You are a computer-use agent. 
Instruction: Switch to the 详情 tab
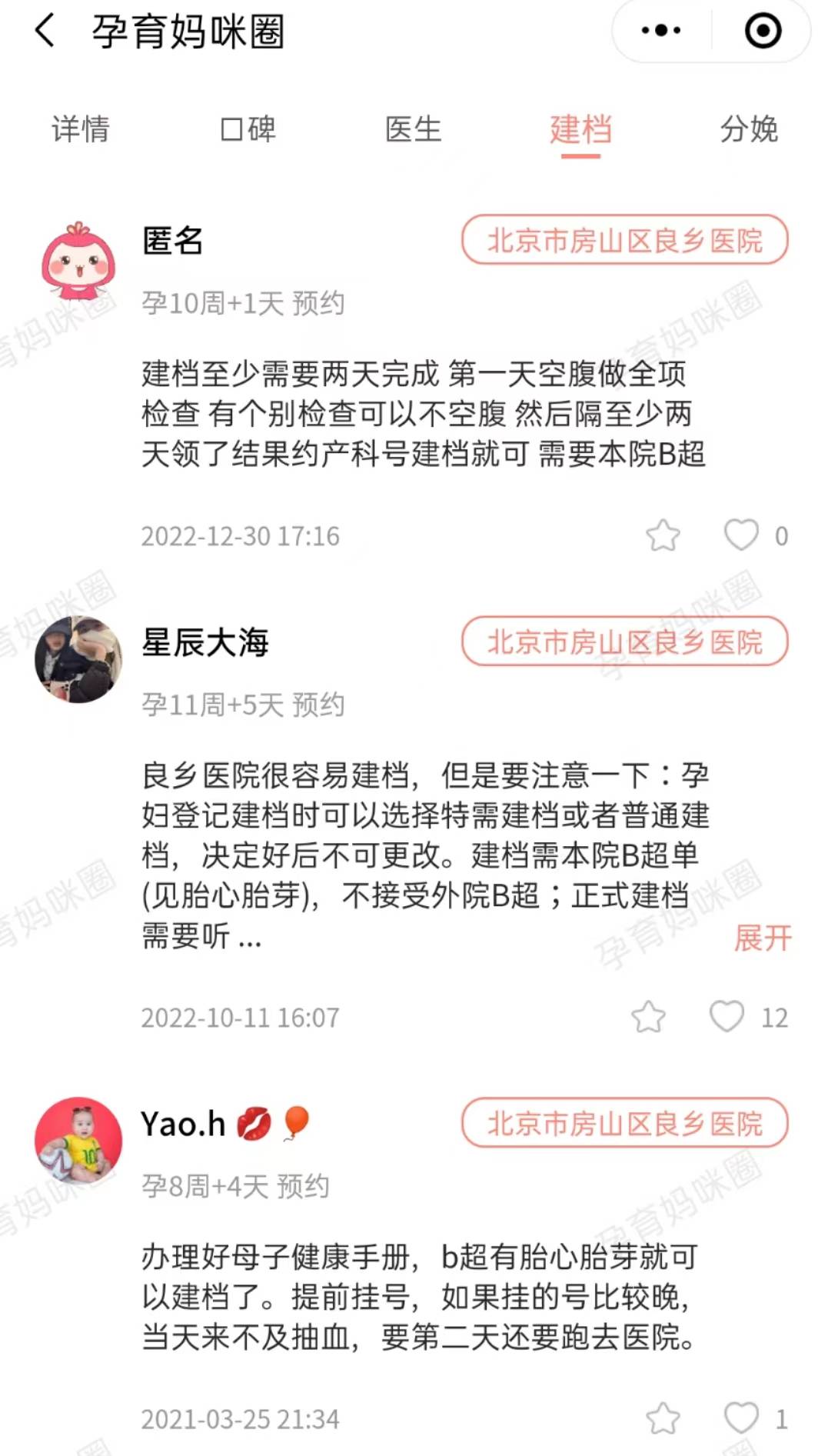point(80,129)
